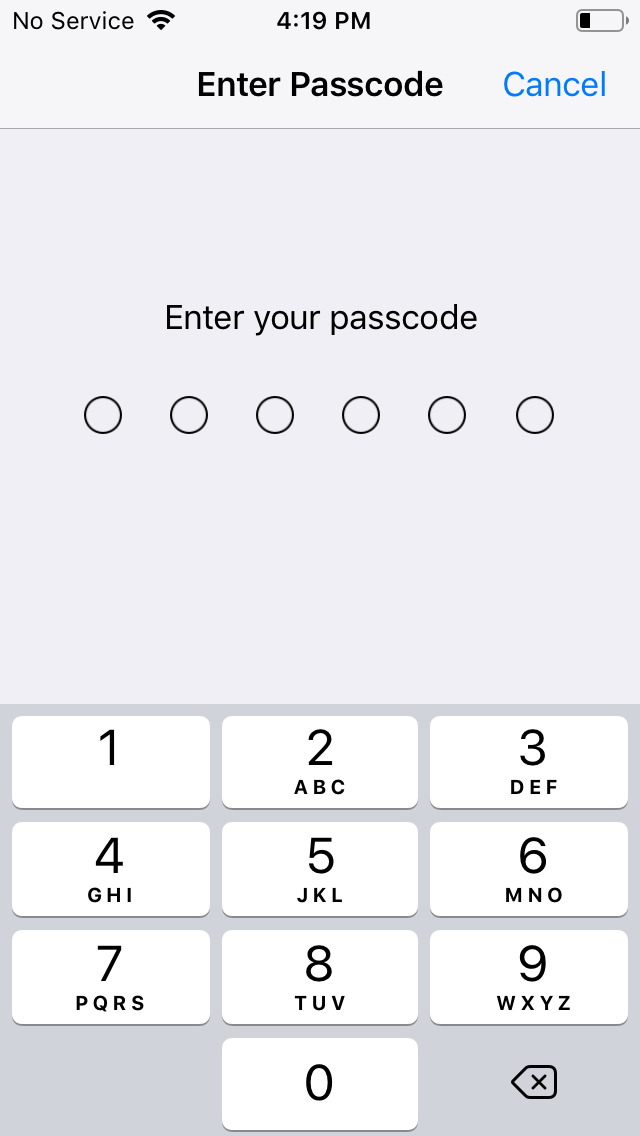This screenshot has width=640, height=1136.
Task: Tap the 5 JKL key
Action: (320, 869)
